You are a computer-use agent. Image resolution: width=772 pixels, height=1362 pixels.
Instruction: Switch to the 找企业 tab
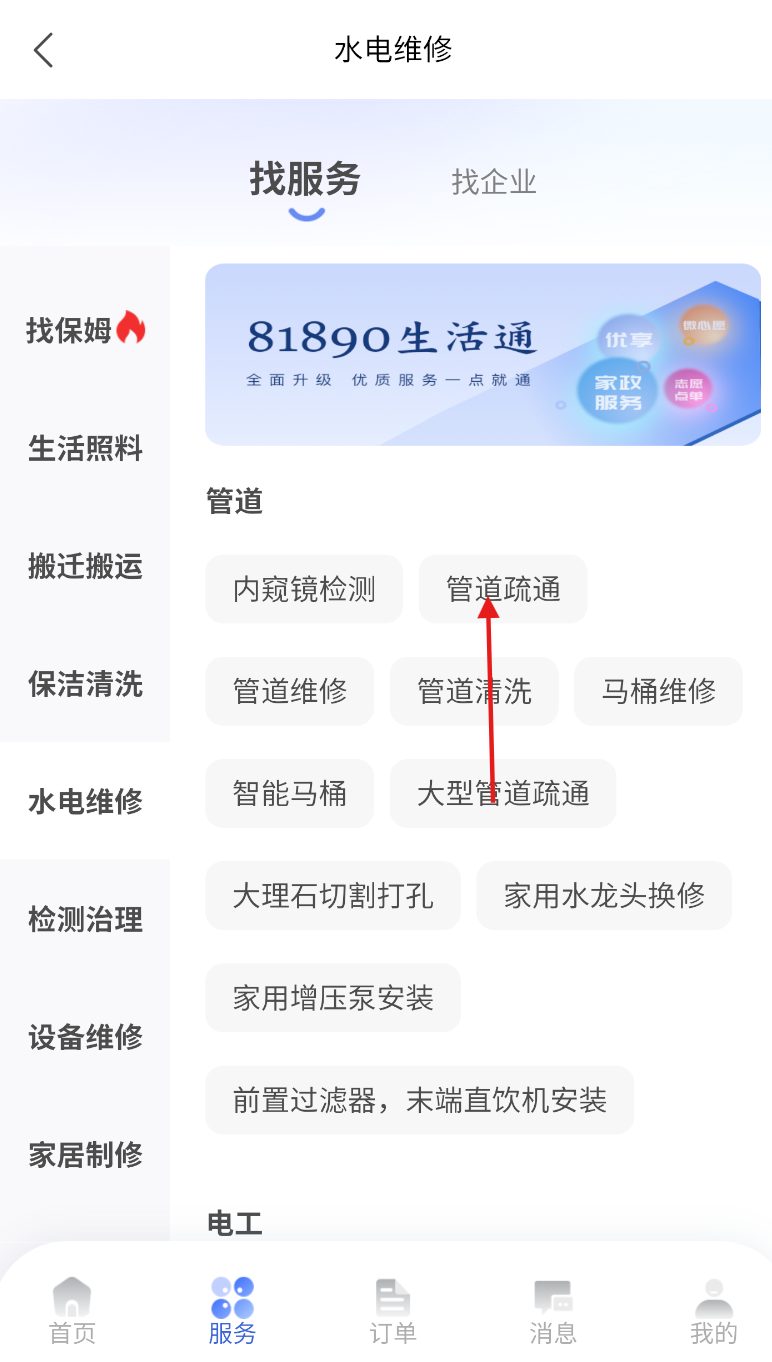pos(494,182)
